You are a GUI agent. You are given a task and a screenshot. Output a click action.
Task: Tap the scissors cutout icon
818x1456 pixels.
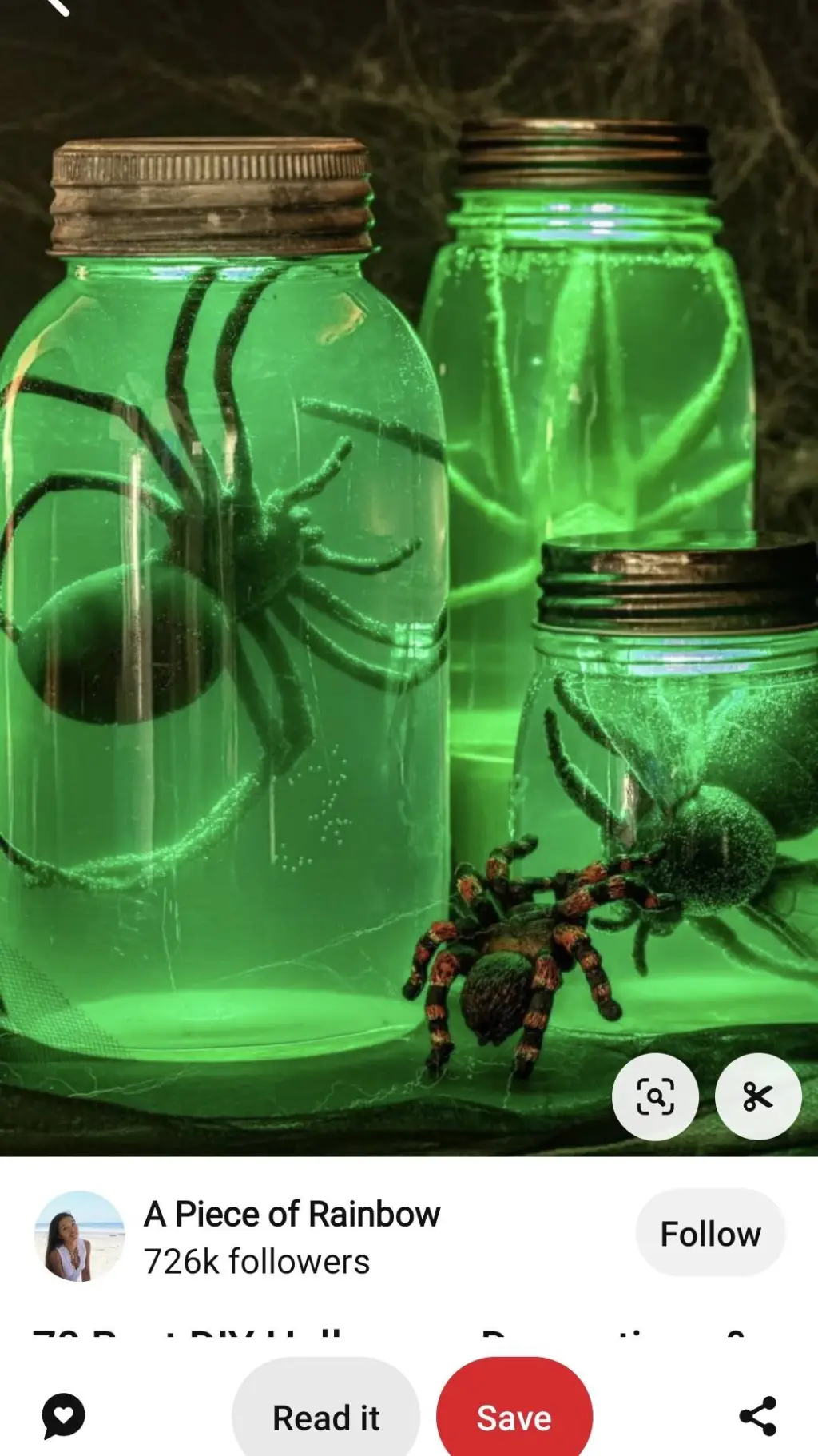pos(757,1096)
